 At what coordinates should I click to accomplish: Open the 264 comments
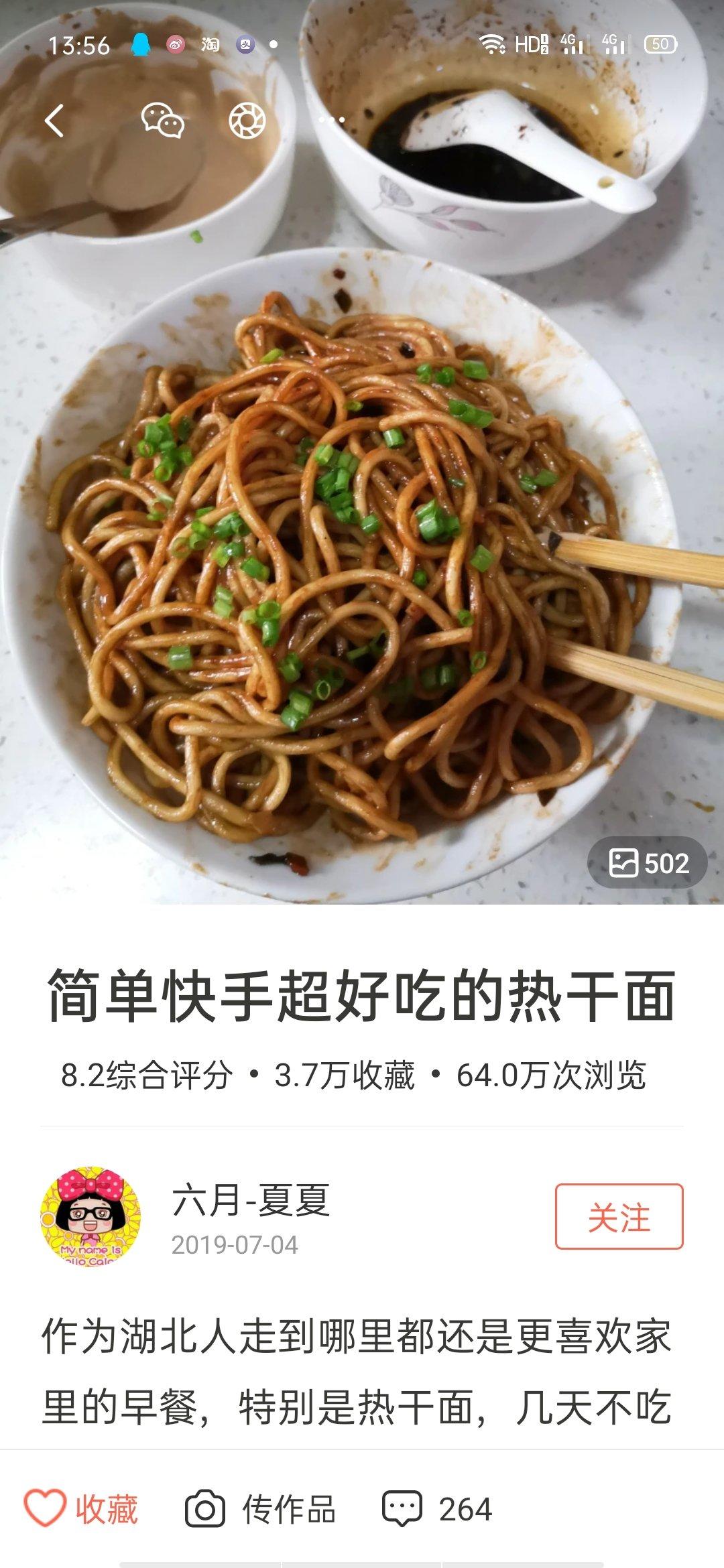[x=437, y=1509]
